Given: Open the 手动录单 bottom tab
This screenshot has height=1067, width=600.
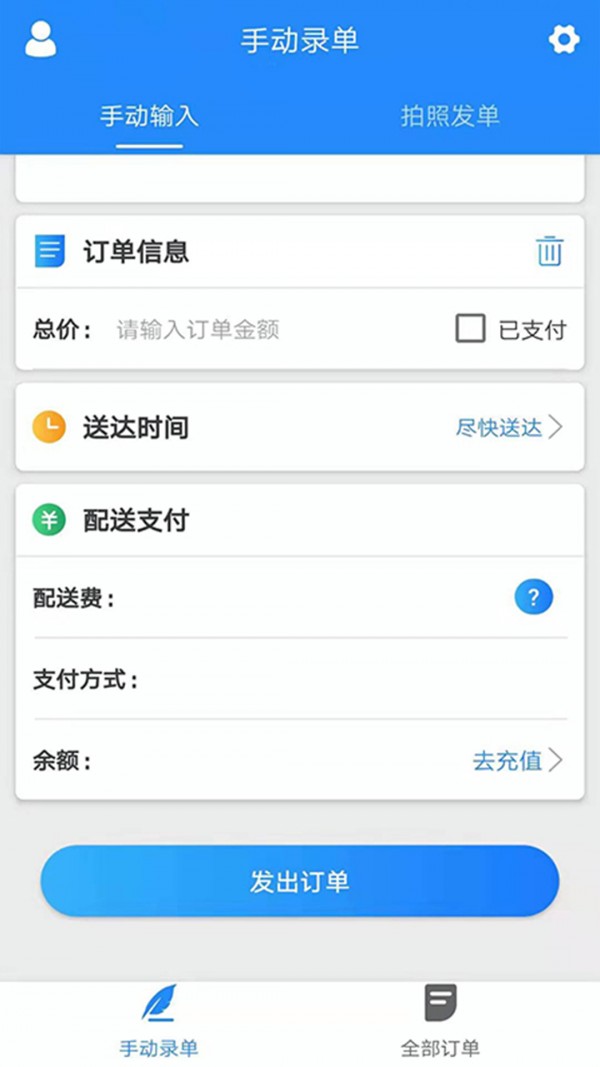Looking at the screenshot, I should pyautogui.click(x=159, y=1020).
